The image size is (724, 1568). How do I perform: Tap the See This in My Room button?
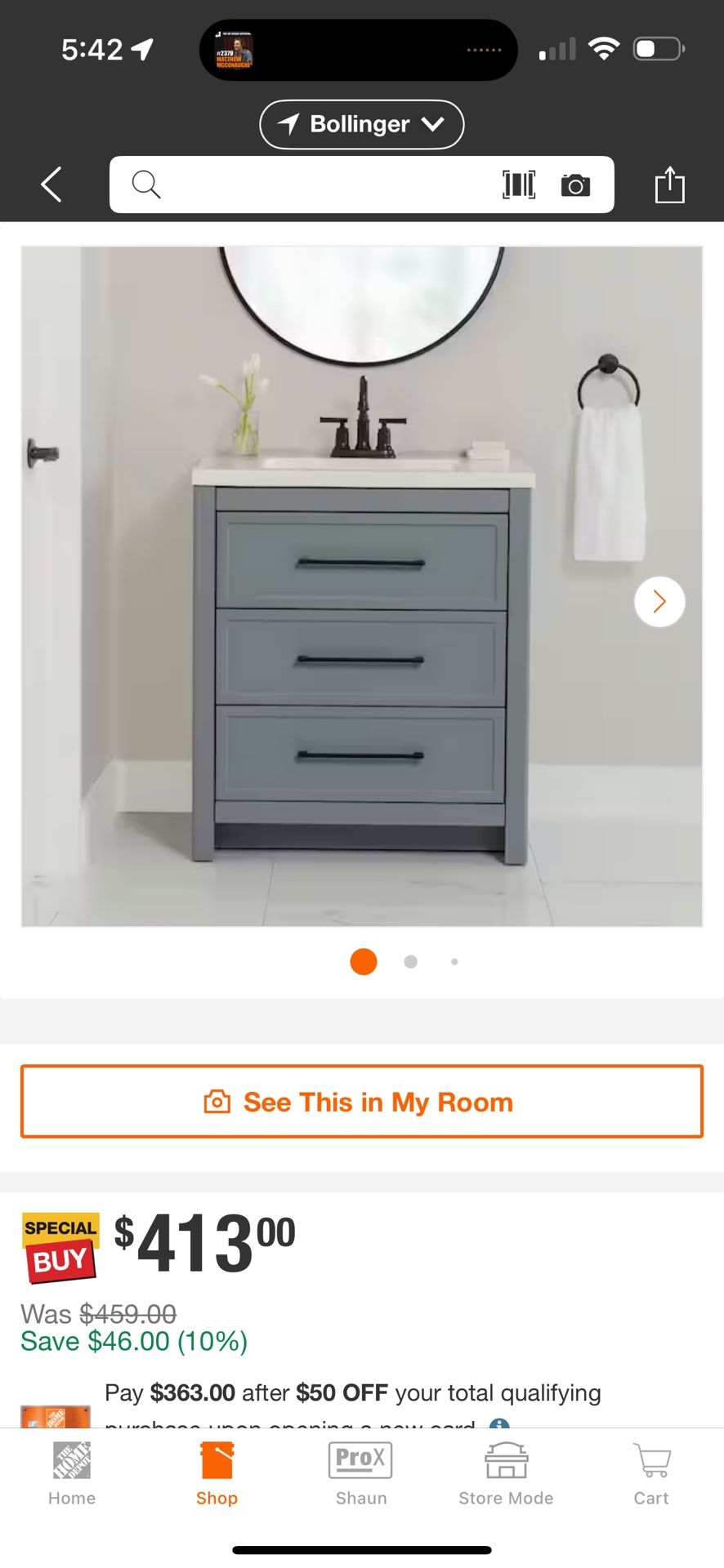[x=362, y=1101]
